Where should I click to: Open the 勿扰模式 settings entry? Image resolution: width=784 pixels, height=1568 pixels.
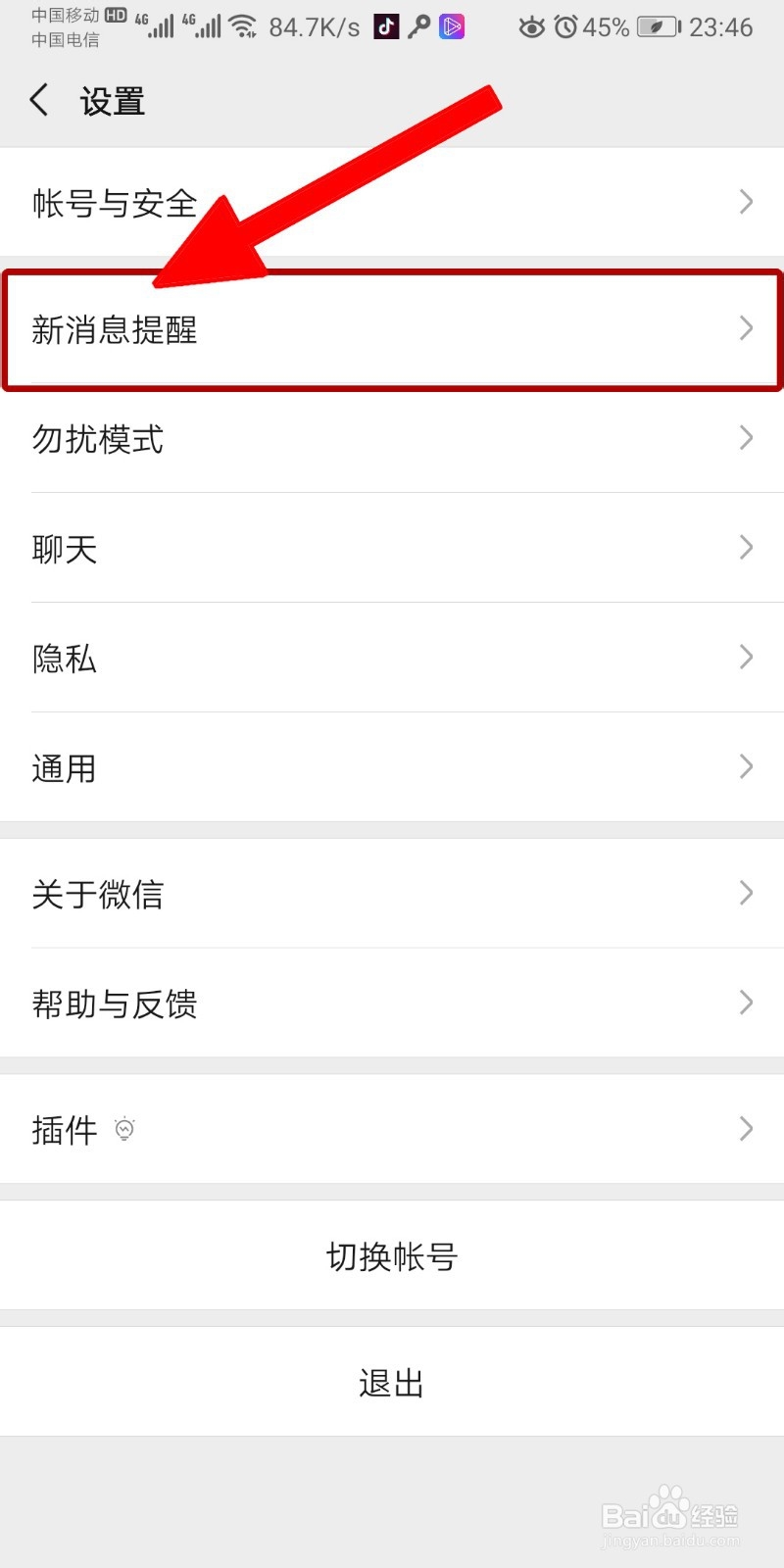pyautogui.click(x=392, y=439)
